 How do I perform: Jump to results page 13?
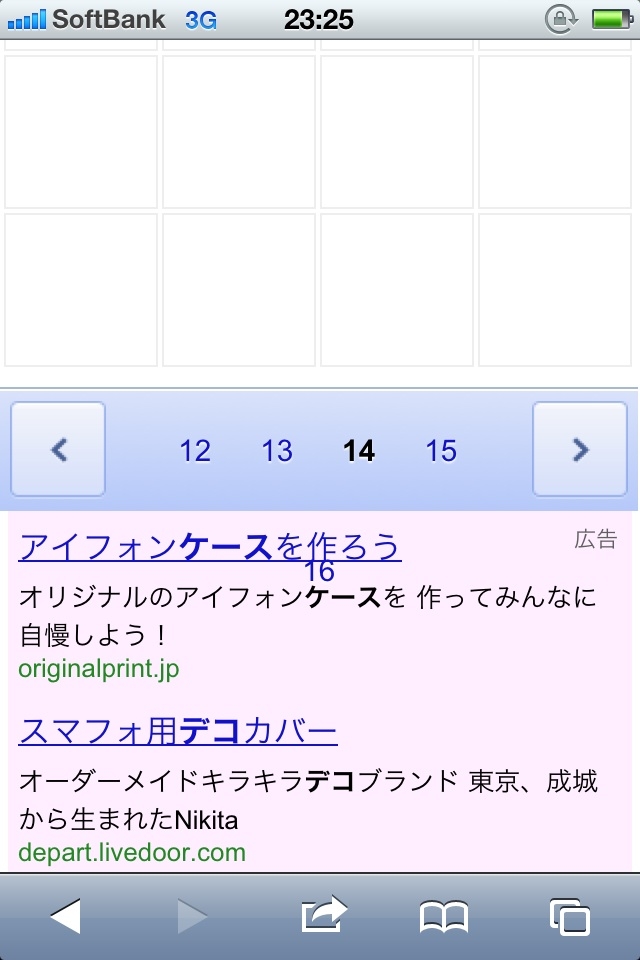(x=277, y=451)
